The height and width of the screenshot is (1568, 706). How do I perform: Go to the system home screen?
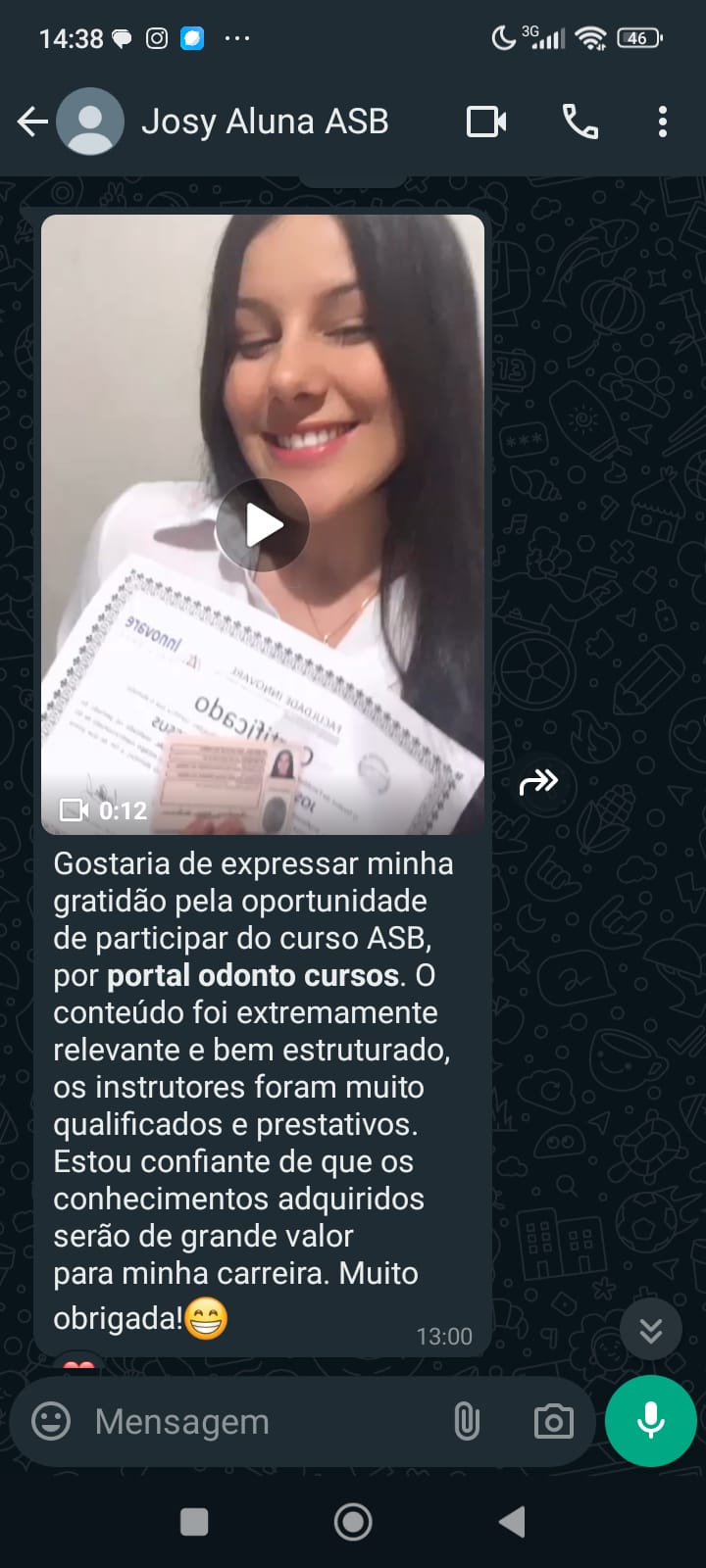coord(353,1522)
